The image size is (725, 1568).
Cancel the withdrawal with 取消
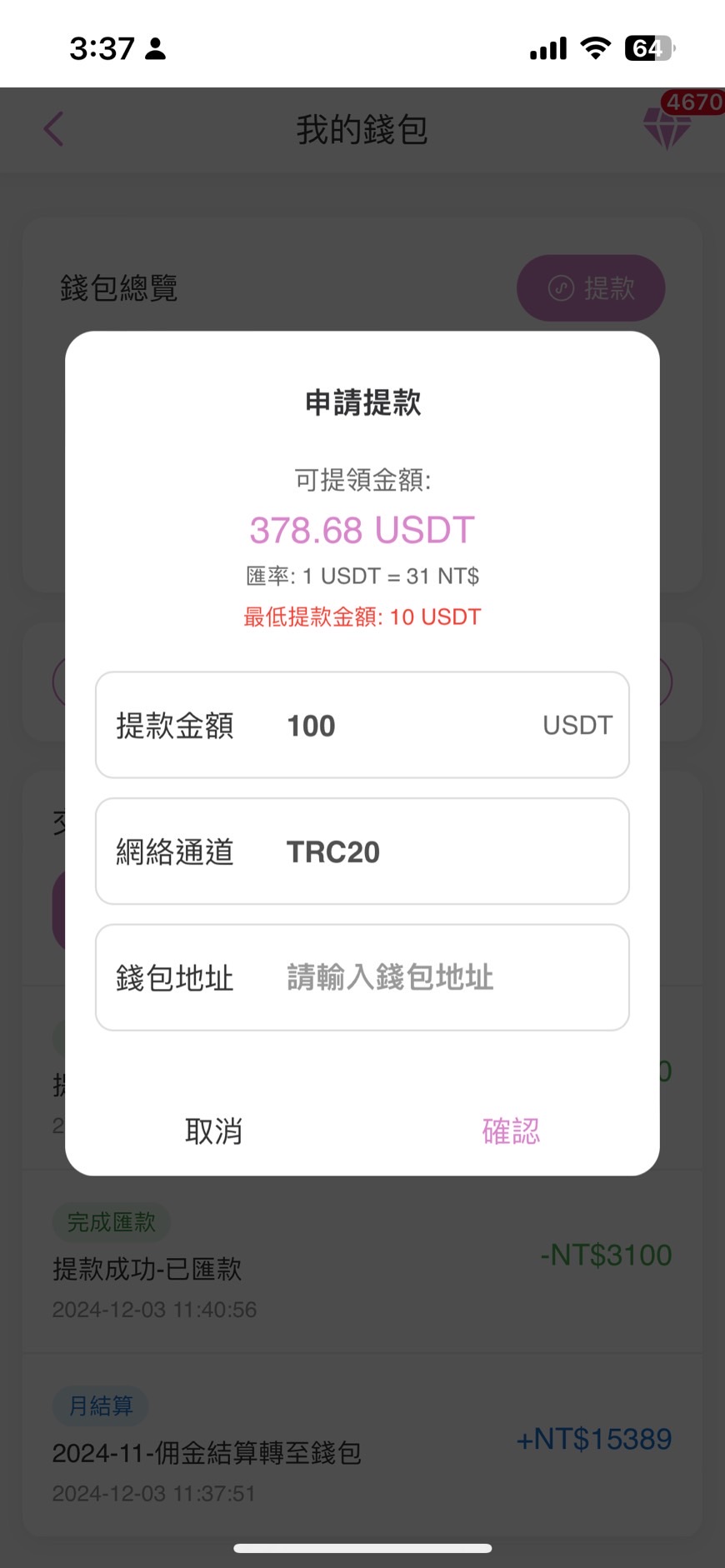pyautogui.click(x=213, y=1131)
